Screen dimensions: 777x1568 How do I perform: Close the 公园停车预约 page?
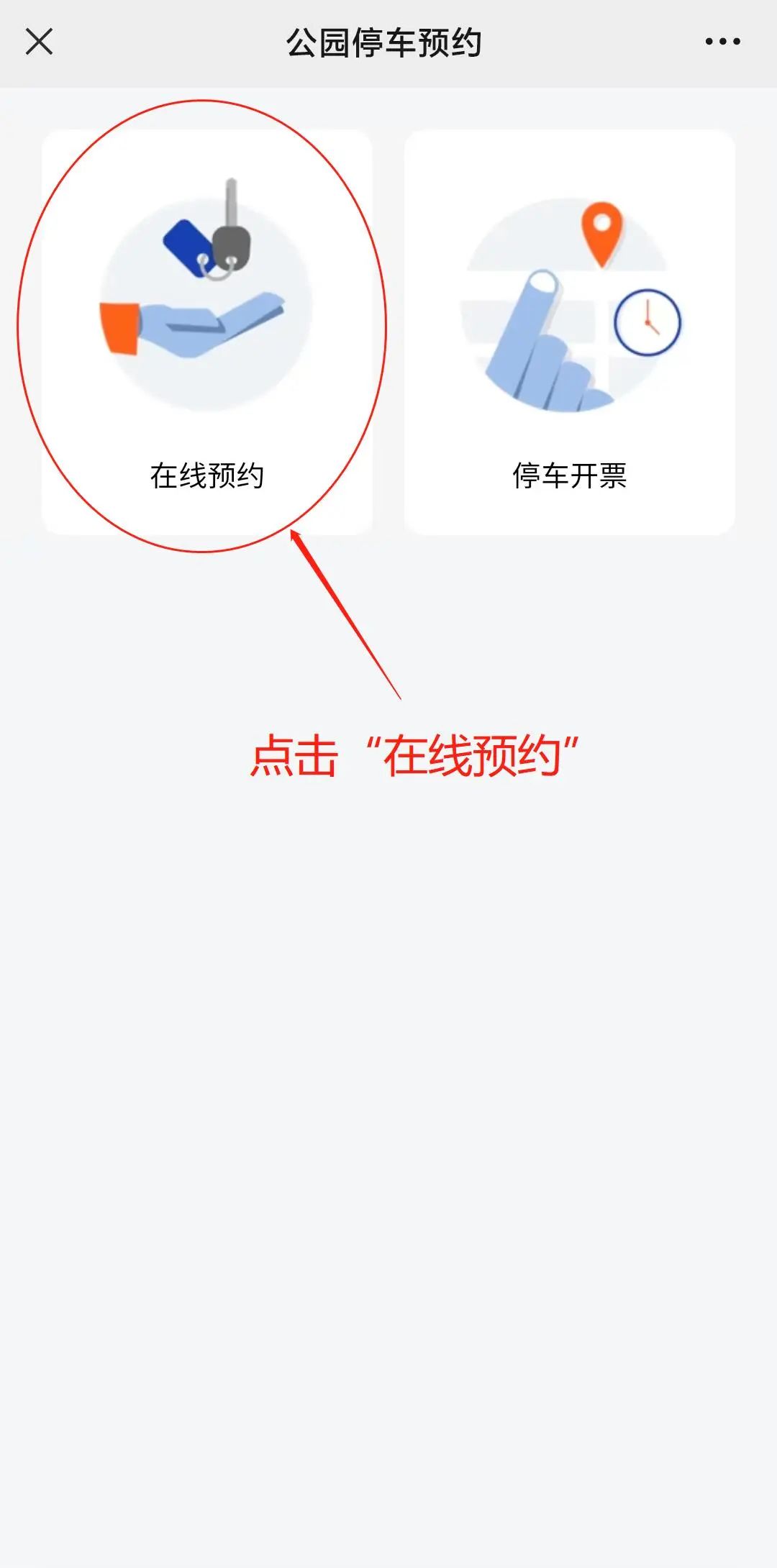click(39, 42)
